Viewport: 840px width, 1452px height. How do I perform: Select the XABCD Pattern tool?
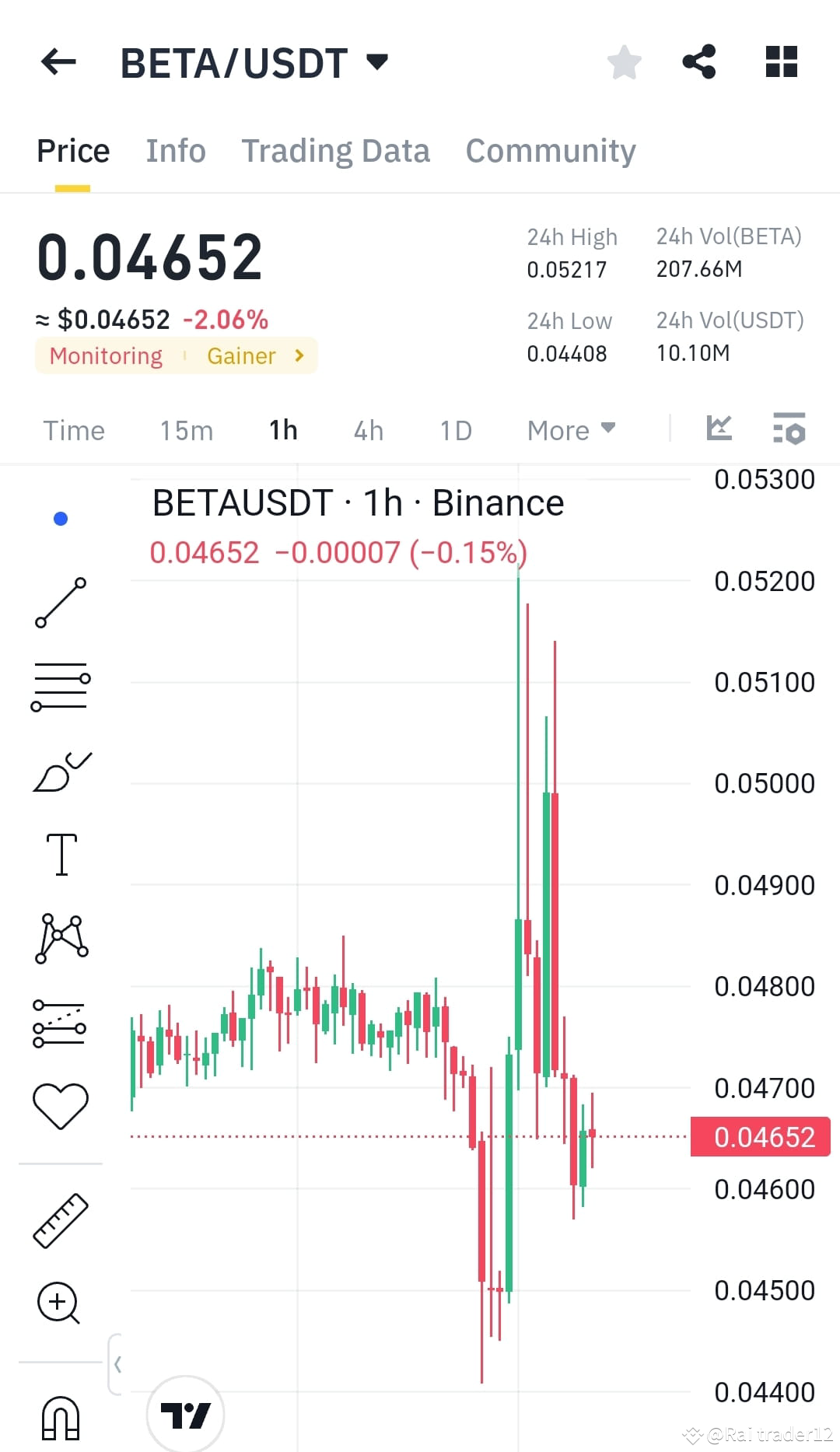pos(61,937)
